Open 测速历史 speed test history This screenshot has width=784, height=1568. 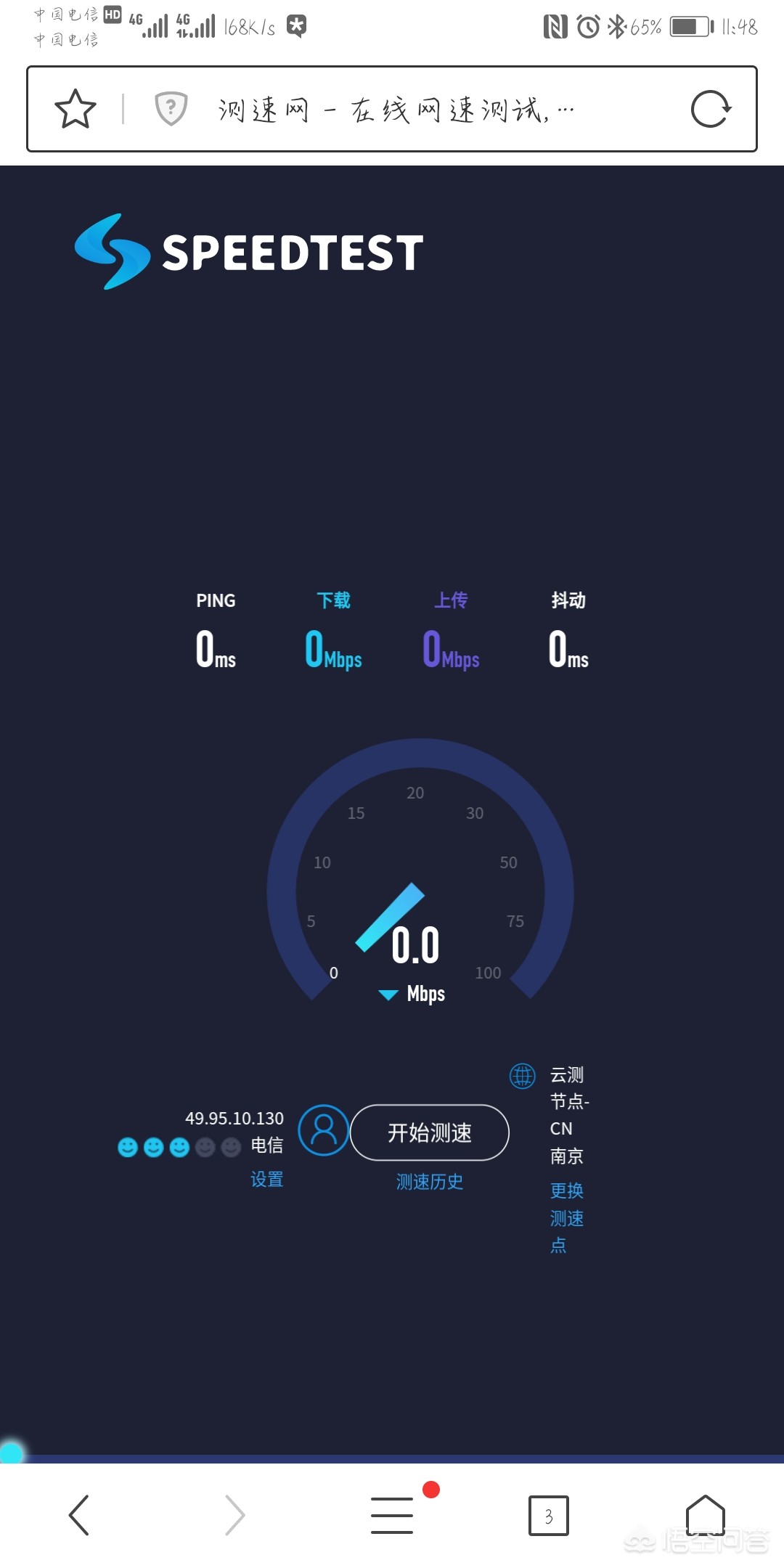coord(429,1181)
